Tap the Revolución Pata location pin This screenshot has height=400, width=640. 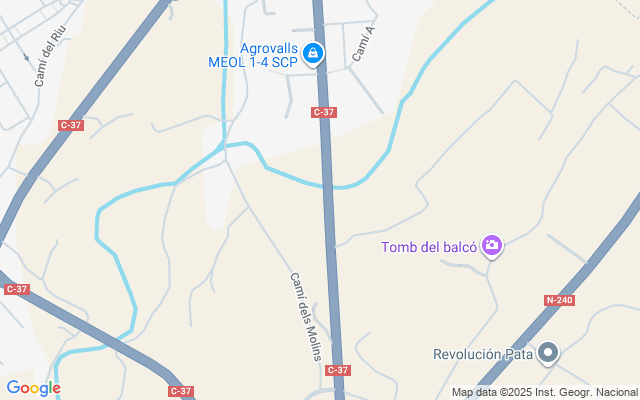pos(548,352)
